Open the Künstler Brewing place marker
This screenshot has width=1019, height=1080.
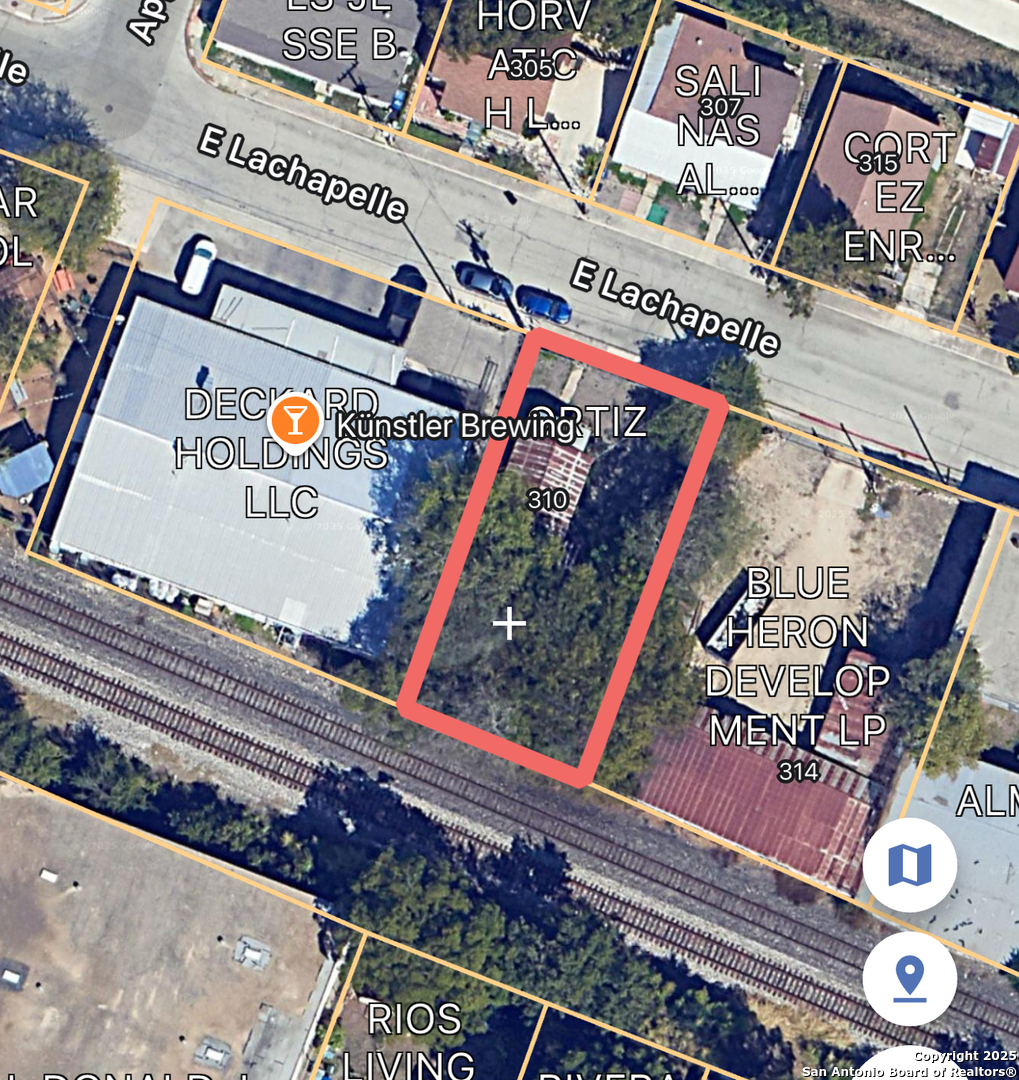tap(294, 421)
